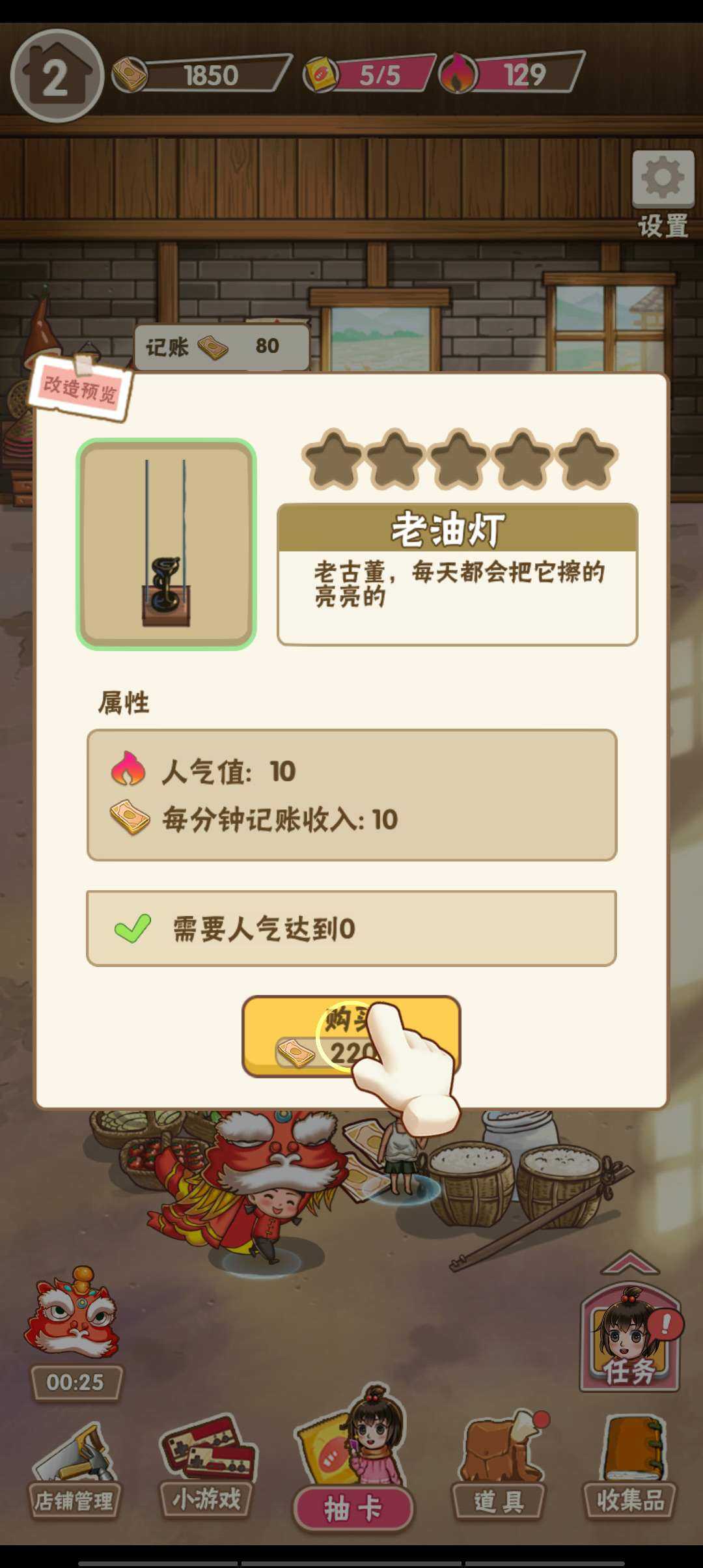Collect the 记账 income of 80

pos(221,346)
